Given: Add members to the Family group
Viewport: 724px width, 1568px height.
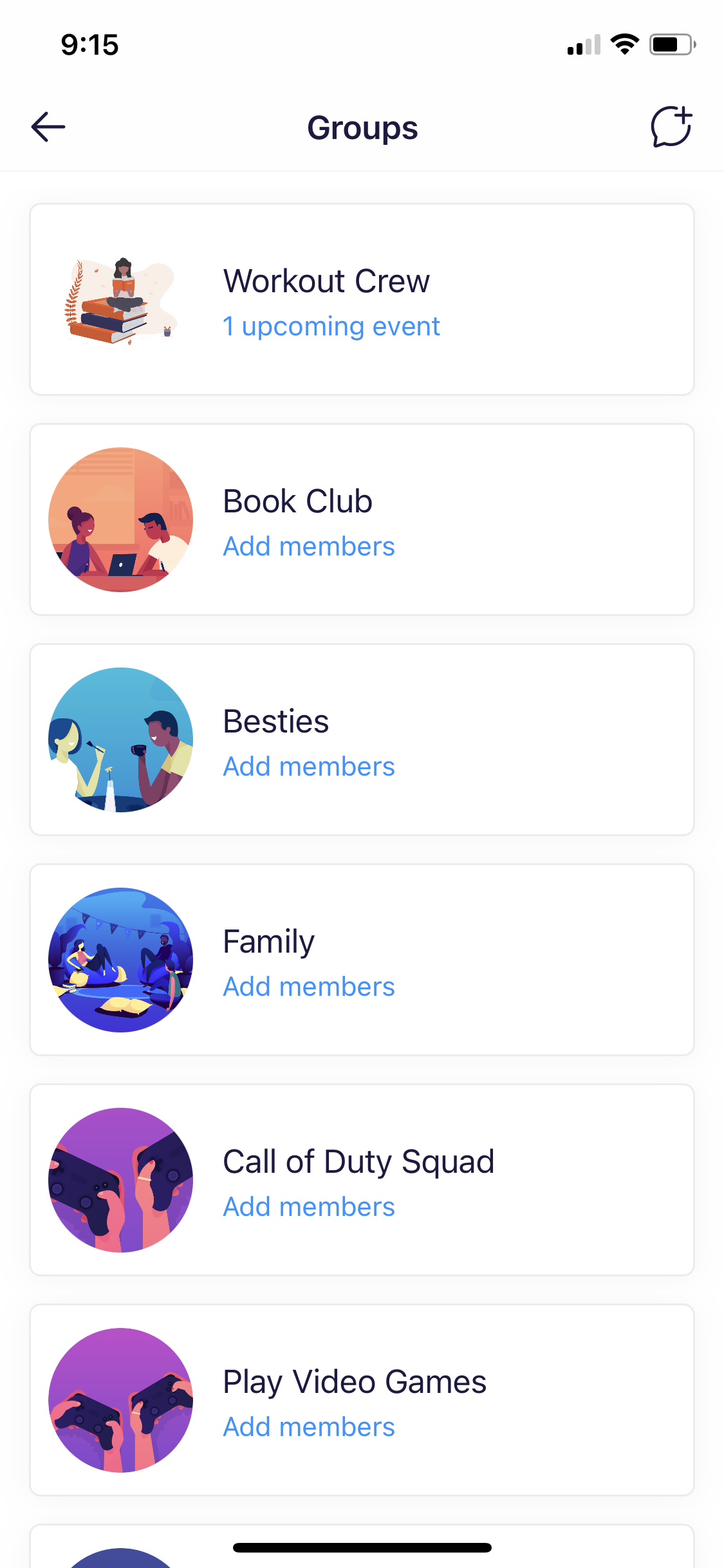Looking at the screenshot, I should click(x=309, y=986).
